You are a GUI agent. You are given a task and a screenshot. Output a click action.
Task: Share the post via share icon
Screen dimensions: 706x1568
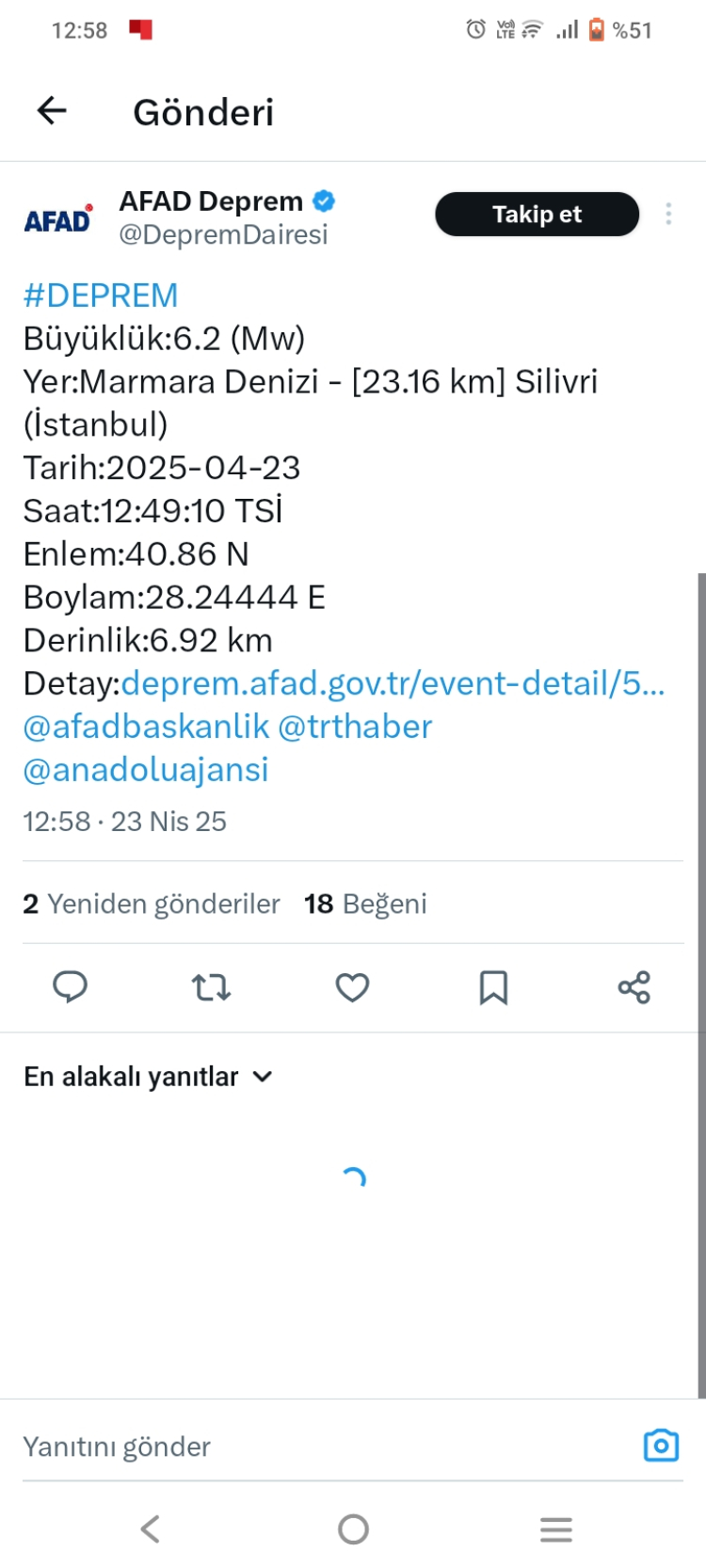[x=634, y=987]
